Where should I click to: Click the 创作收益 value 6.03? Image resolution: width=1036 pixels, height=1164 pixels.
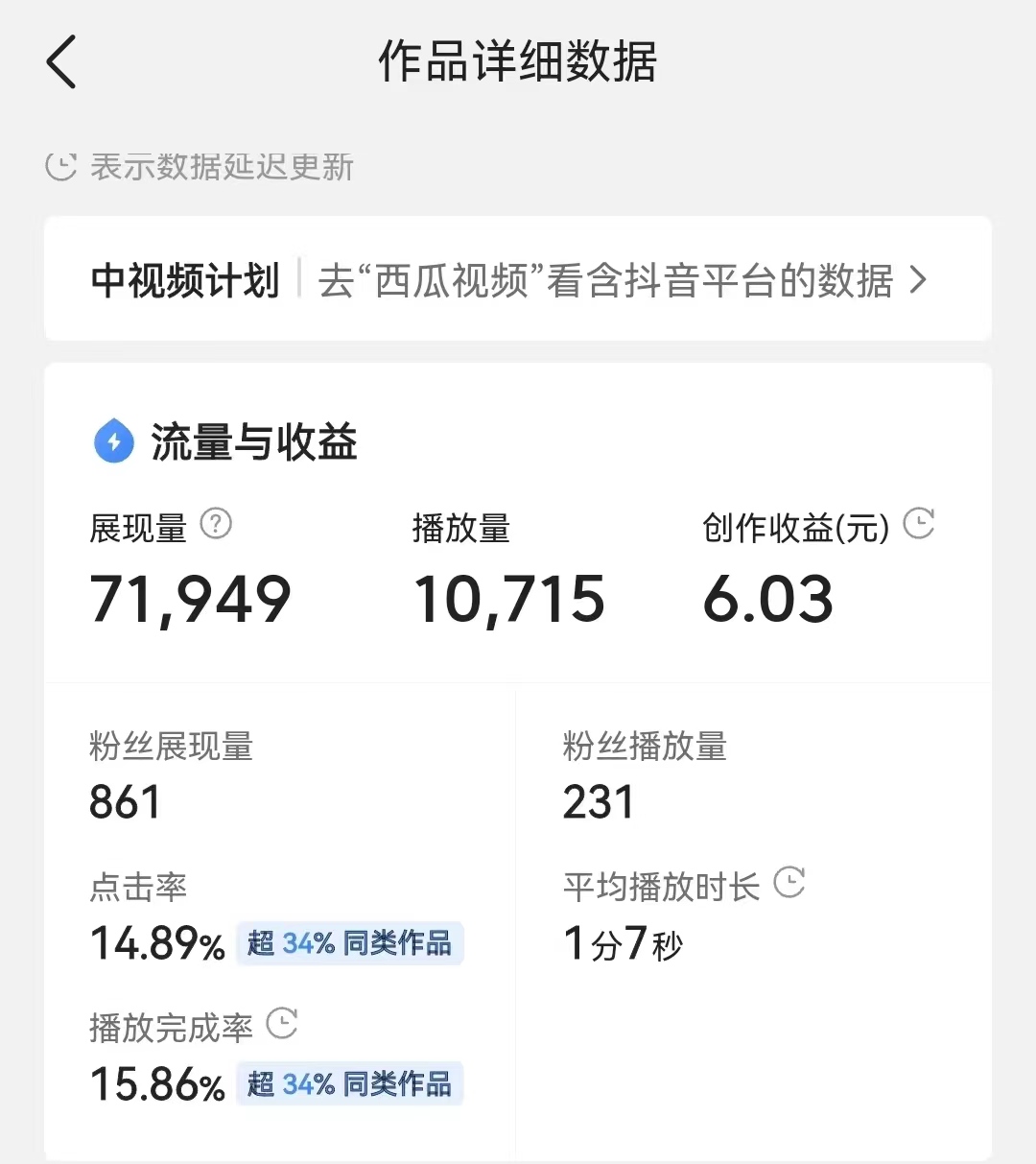(769, 598)
